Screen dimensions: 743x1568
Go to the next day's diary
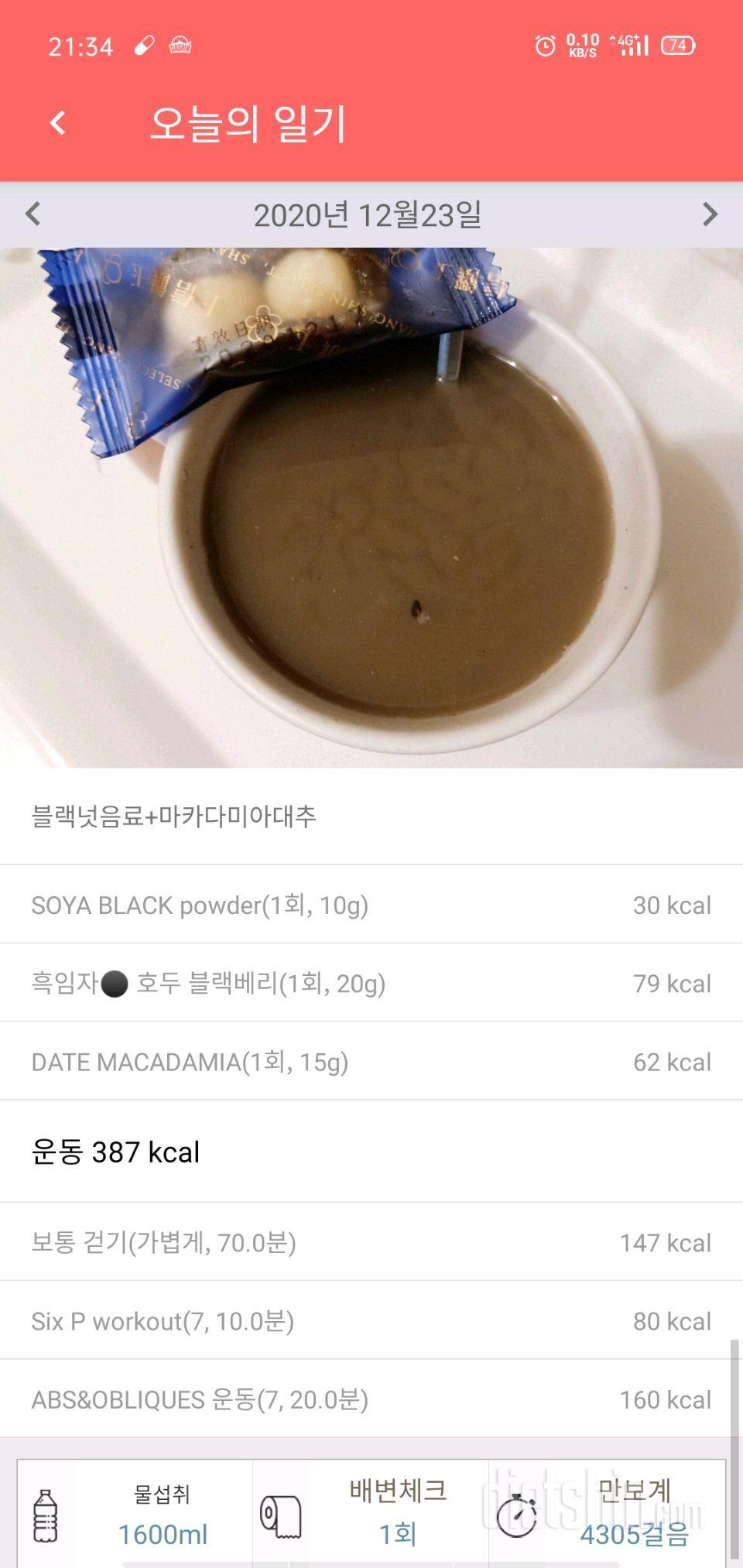pos(710,214)
